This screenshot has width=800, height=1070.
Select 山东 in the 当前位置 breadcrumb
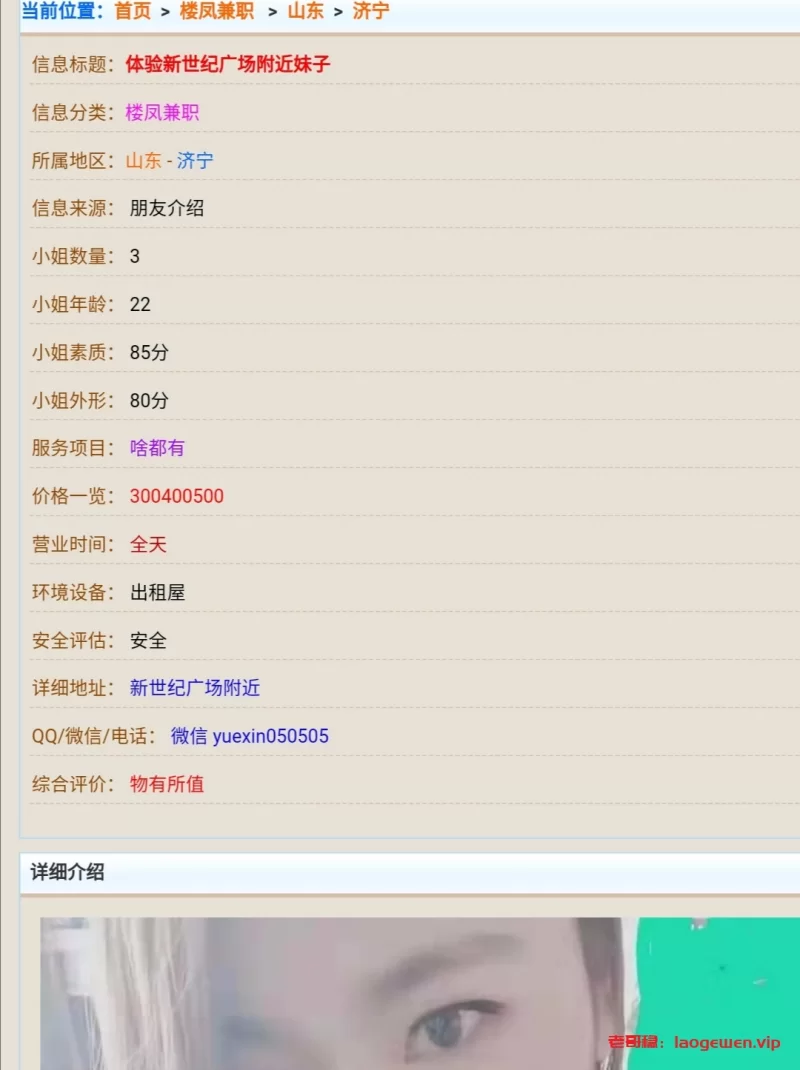click(x=305, y=12)
